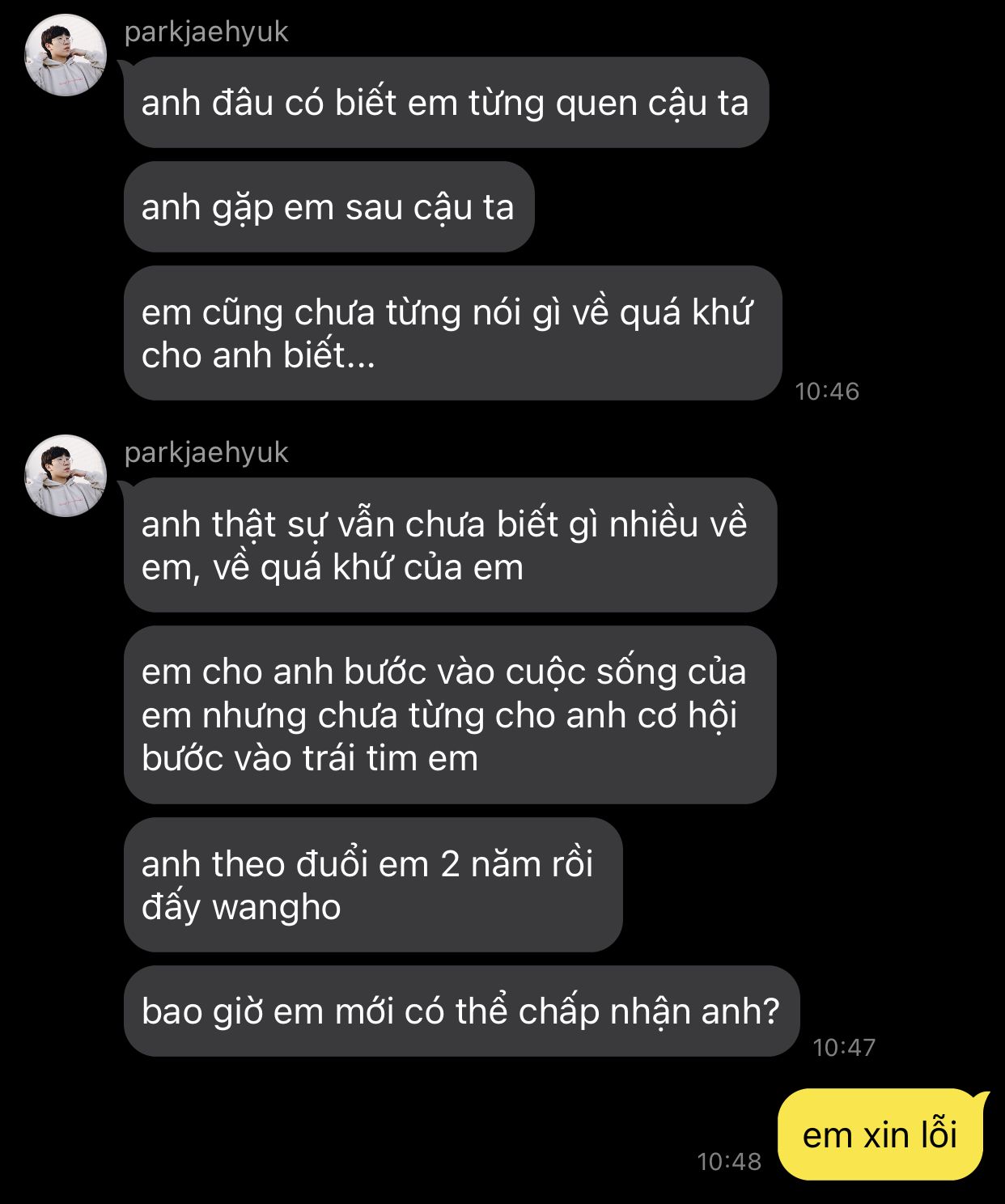Open parkjaehyuk's avatar beside "anh thật sự" message
Viewport: 1005px width, 1204px height.
66,476
